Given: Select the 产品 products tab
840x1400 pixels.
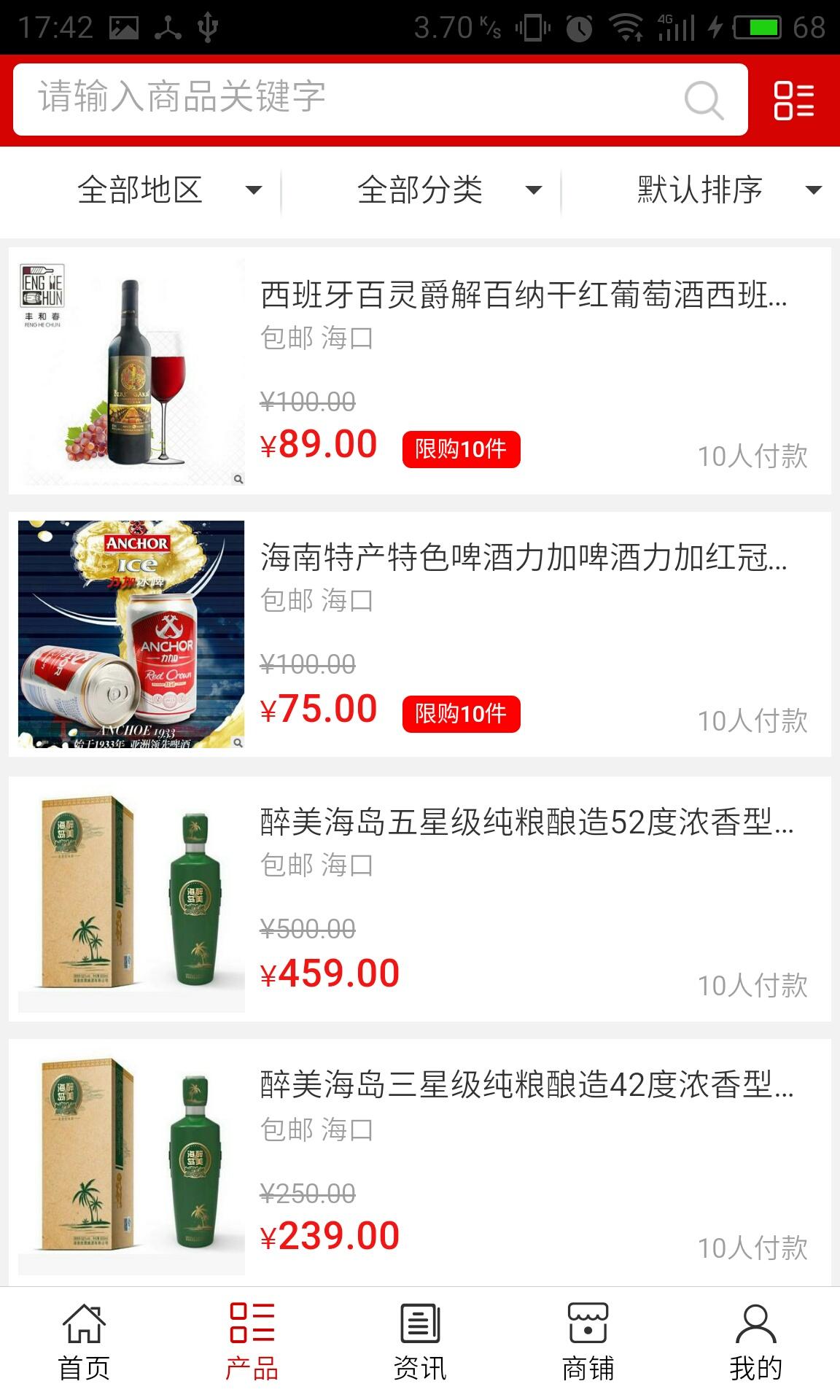Looking at the screenshot, I should [252, 1343].
